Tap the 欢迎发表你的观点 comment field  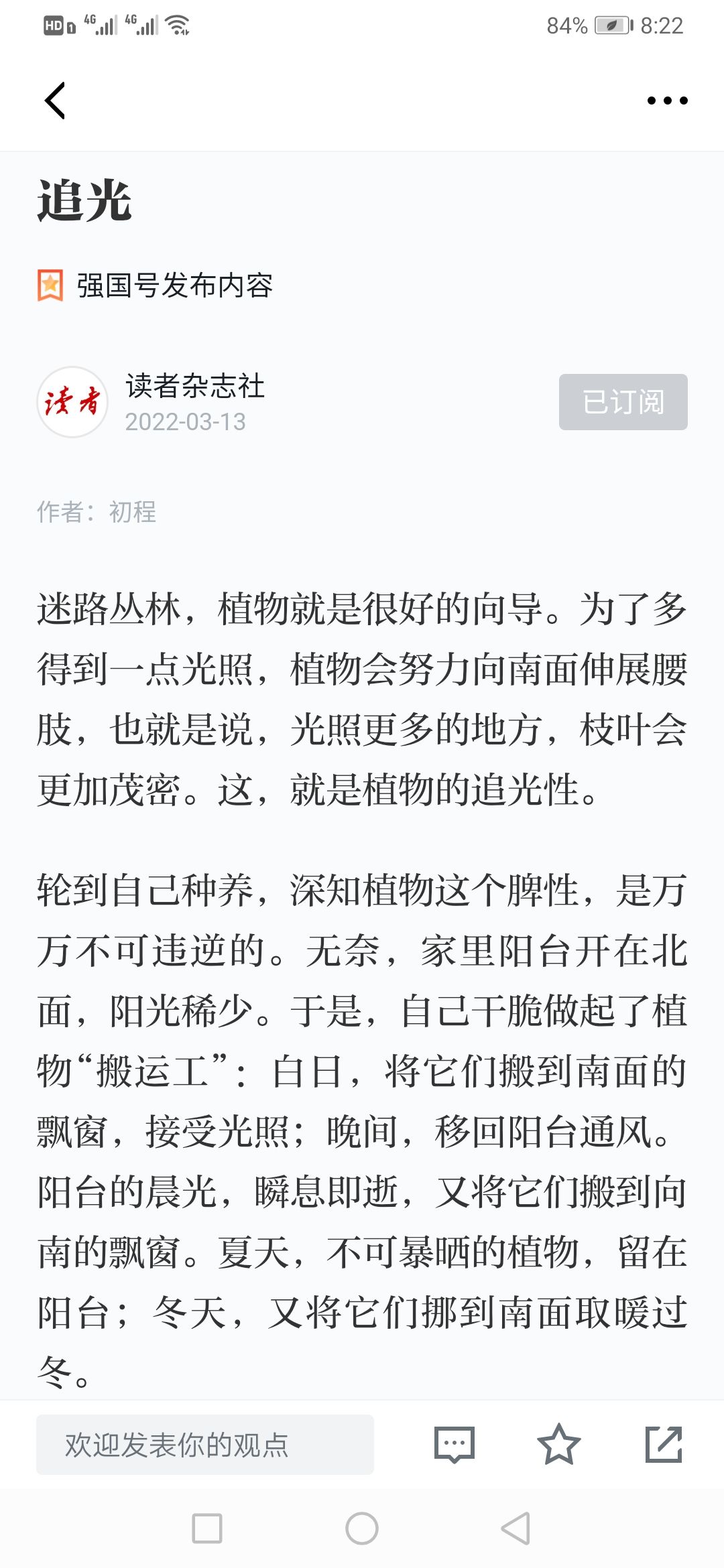(205, 1445)
